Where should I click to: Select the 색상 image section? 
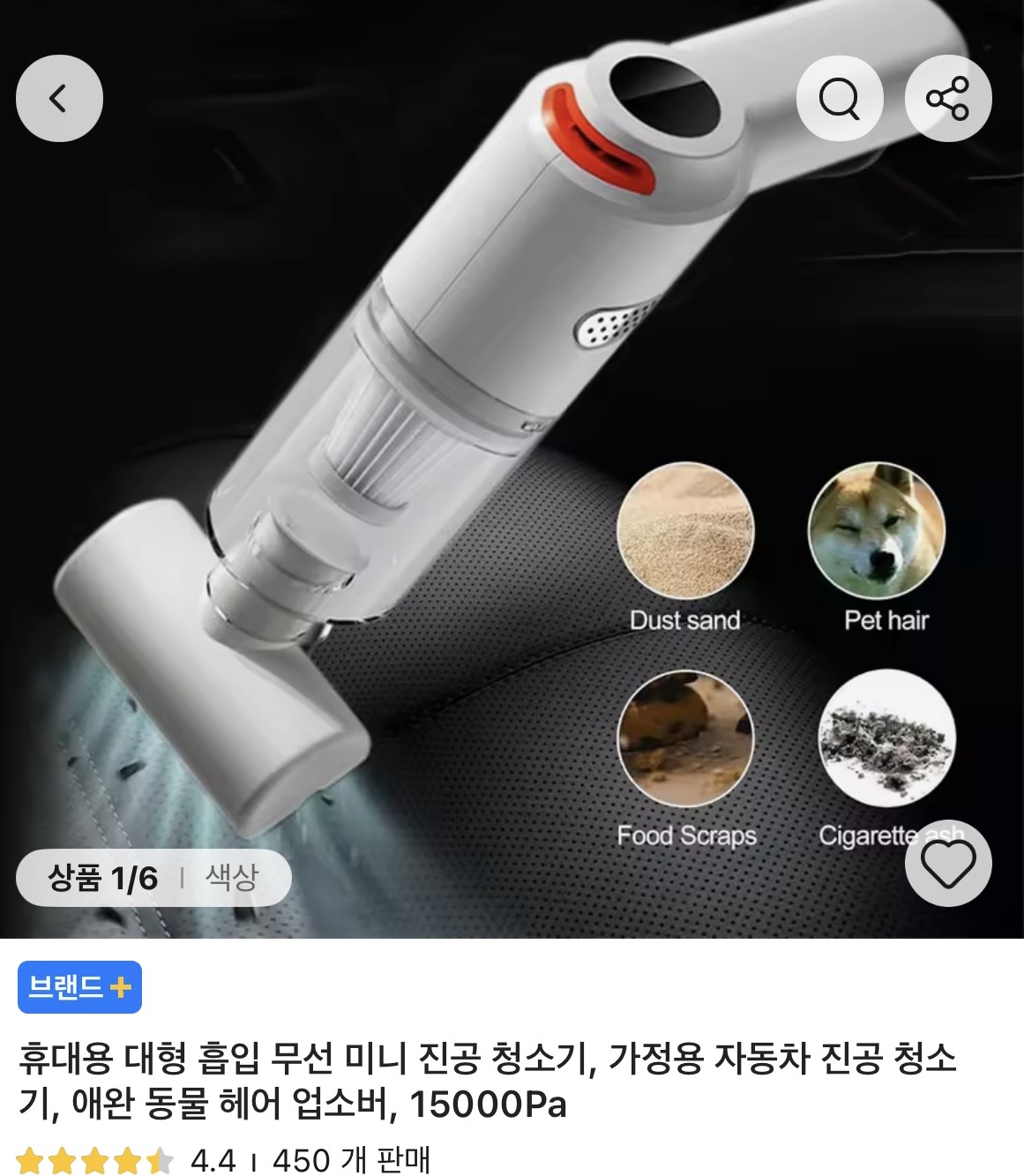pyautogui.click(x=232, y=877)
